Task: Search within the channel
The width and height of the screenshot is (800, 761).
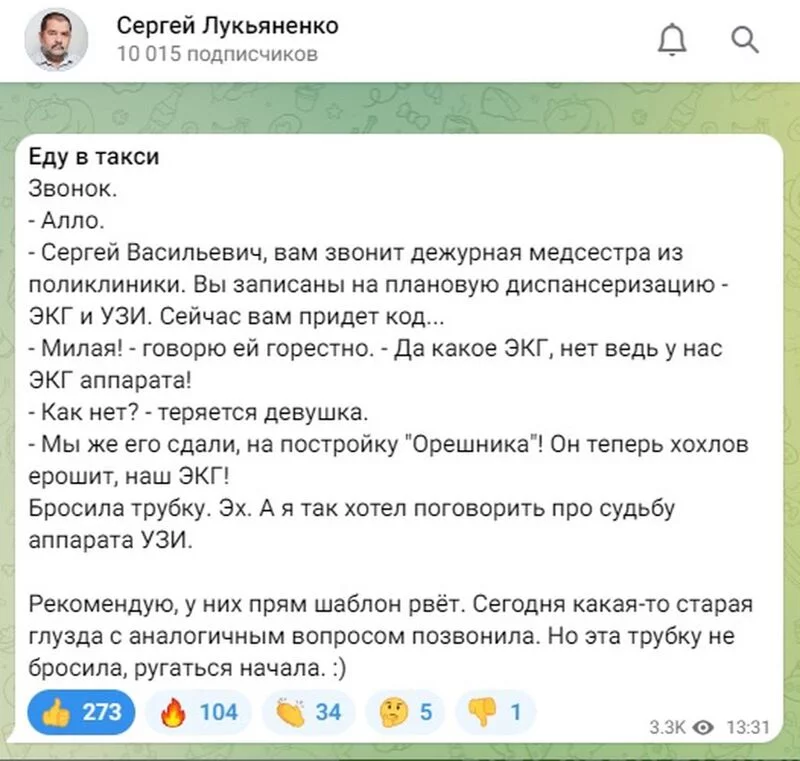Action: coord(746,40)
